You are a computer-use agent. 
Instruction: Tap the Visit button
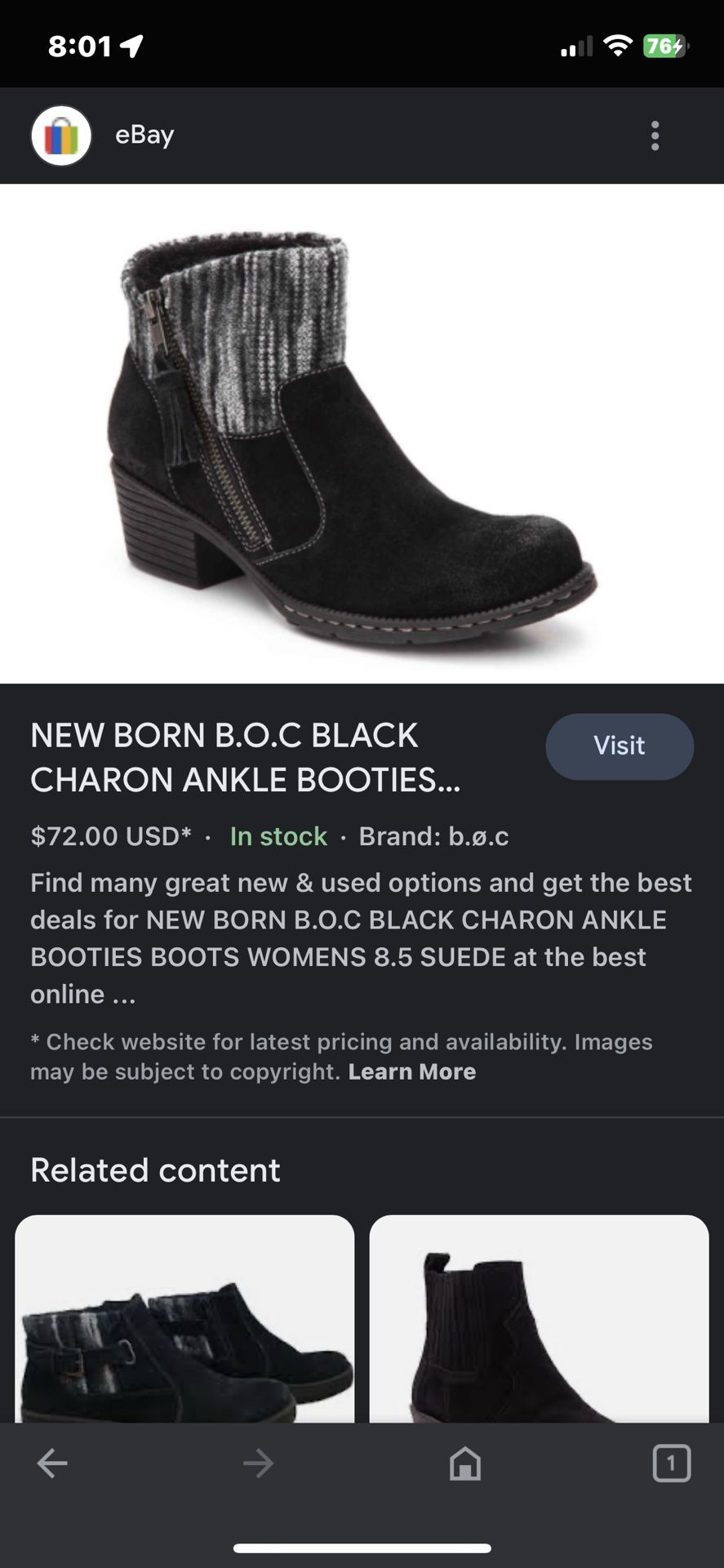620,746
